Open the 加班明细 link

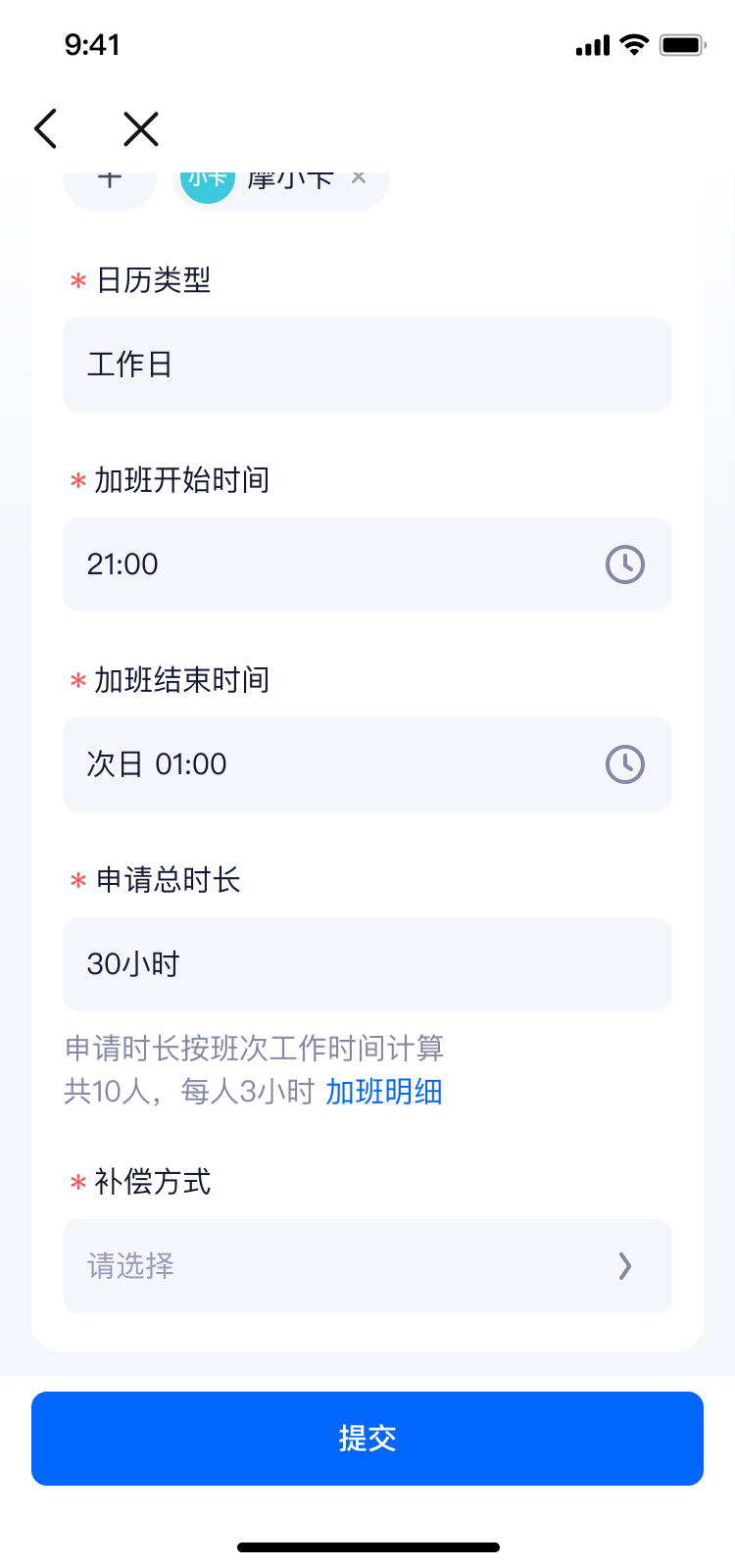click(x=383, y=1092)
